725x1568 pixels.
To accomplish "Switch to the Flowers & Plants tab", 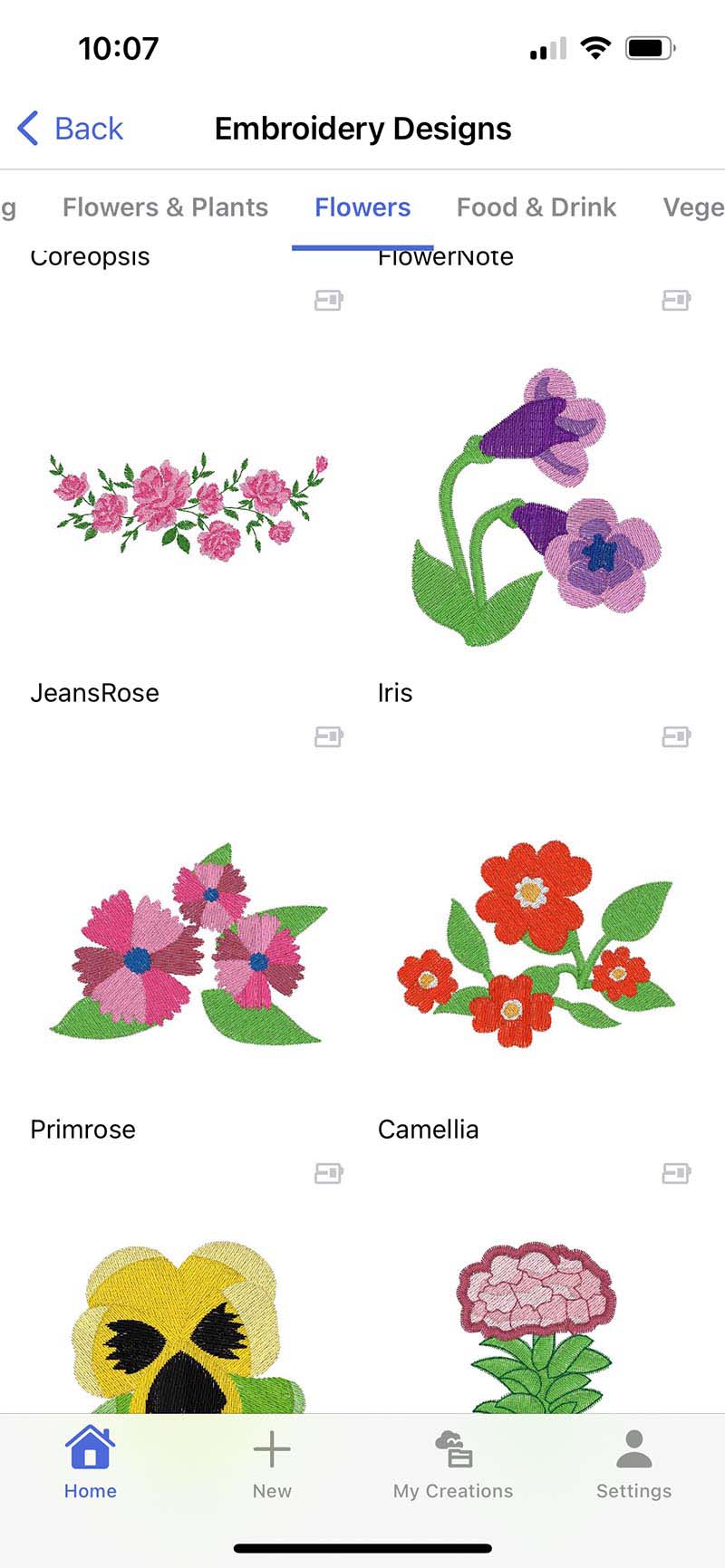I will (165, 207).
